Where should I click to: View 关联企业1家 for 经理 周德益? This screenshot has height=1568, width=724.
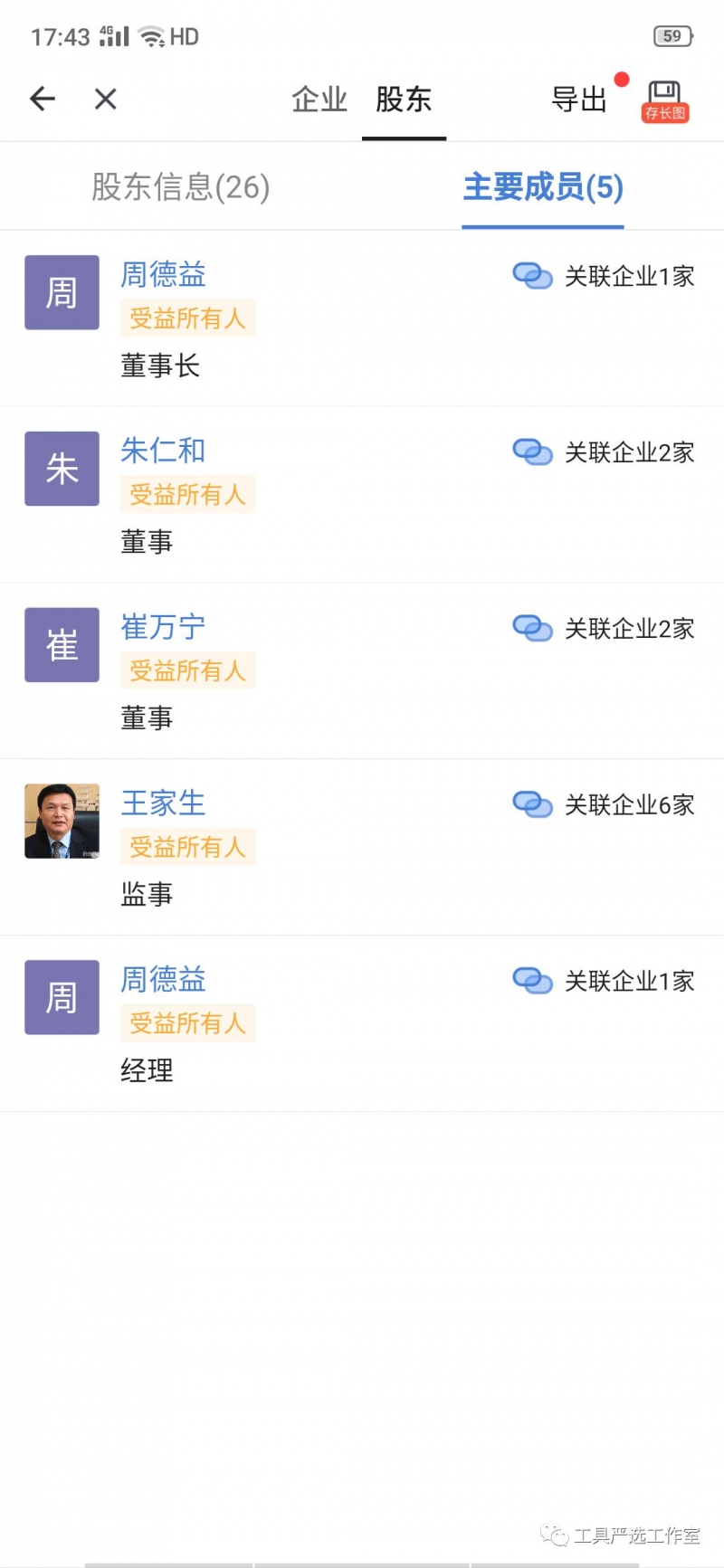pos(604,981)
